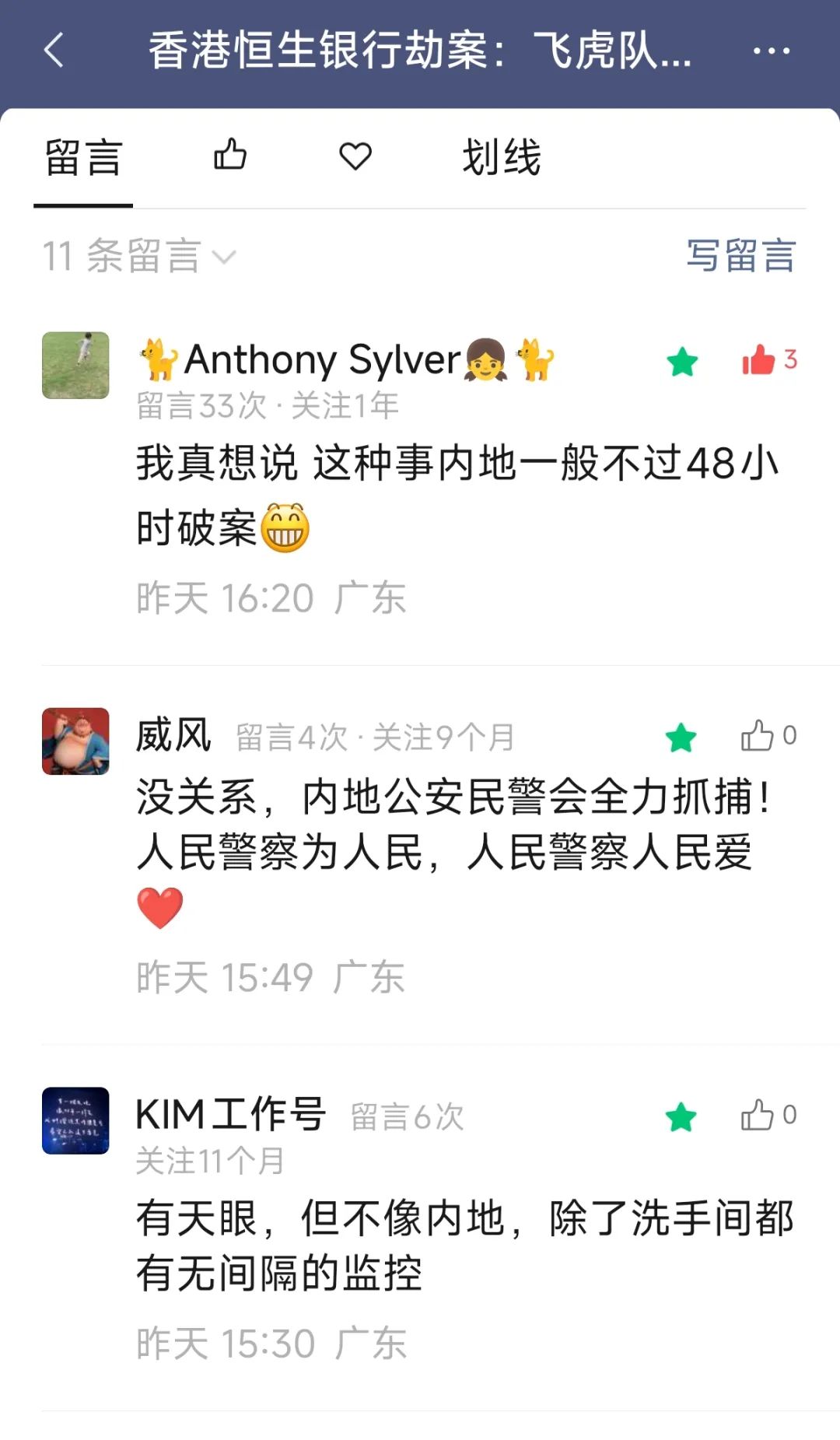Tap 写留言 to write a comment
Screen dimensions: 840x1440
click(x=741, y=256)
